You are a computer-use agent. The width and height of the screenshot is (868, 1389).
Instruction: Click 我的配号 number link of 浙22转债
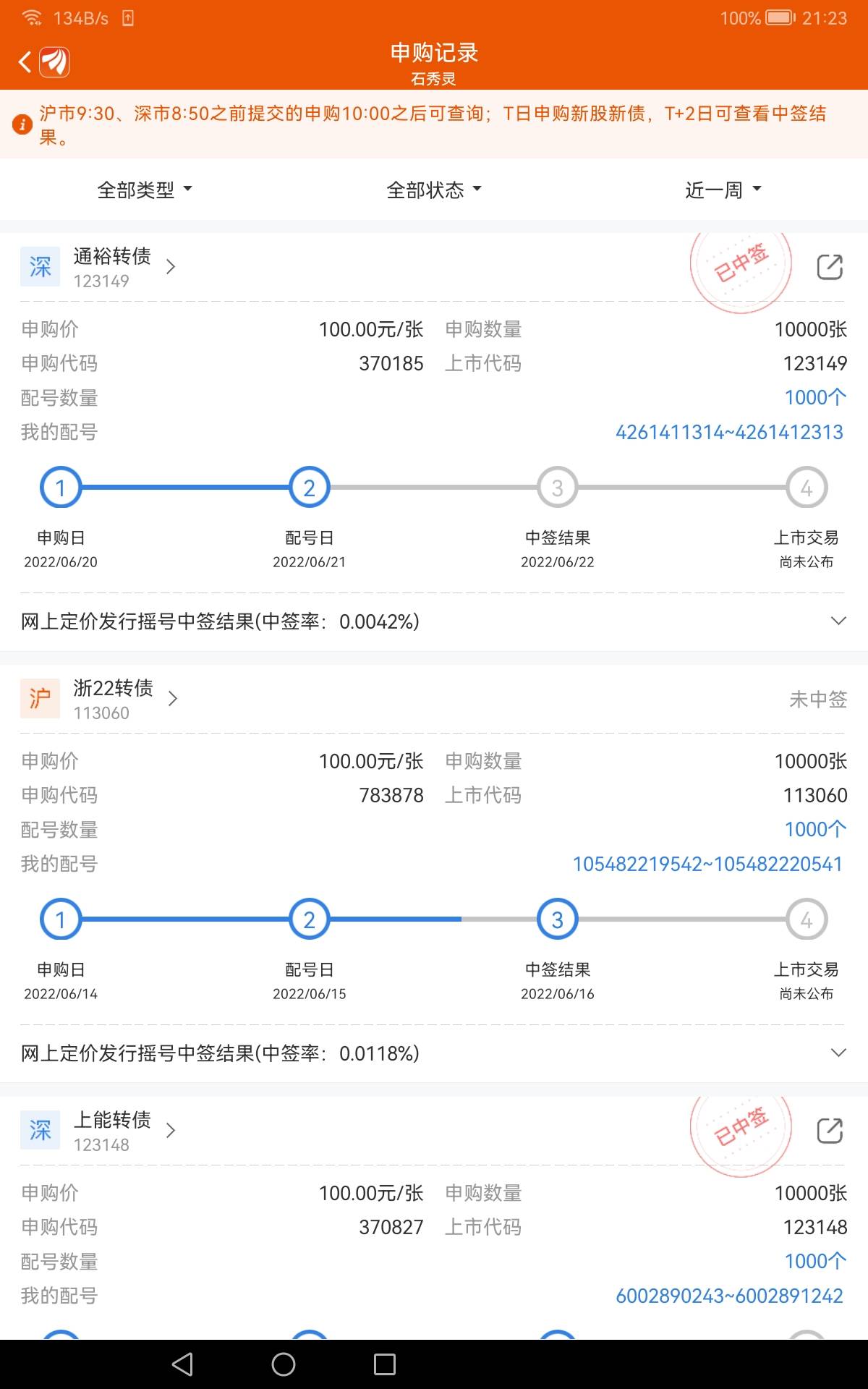707,863
